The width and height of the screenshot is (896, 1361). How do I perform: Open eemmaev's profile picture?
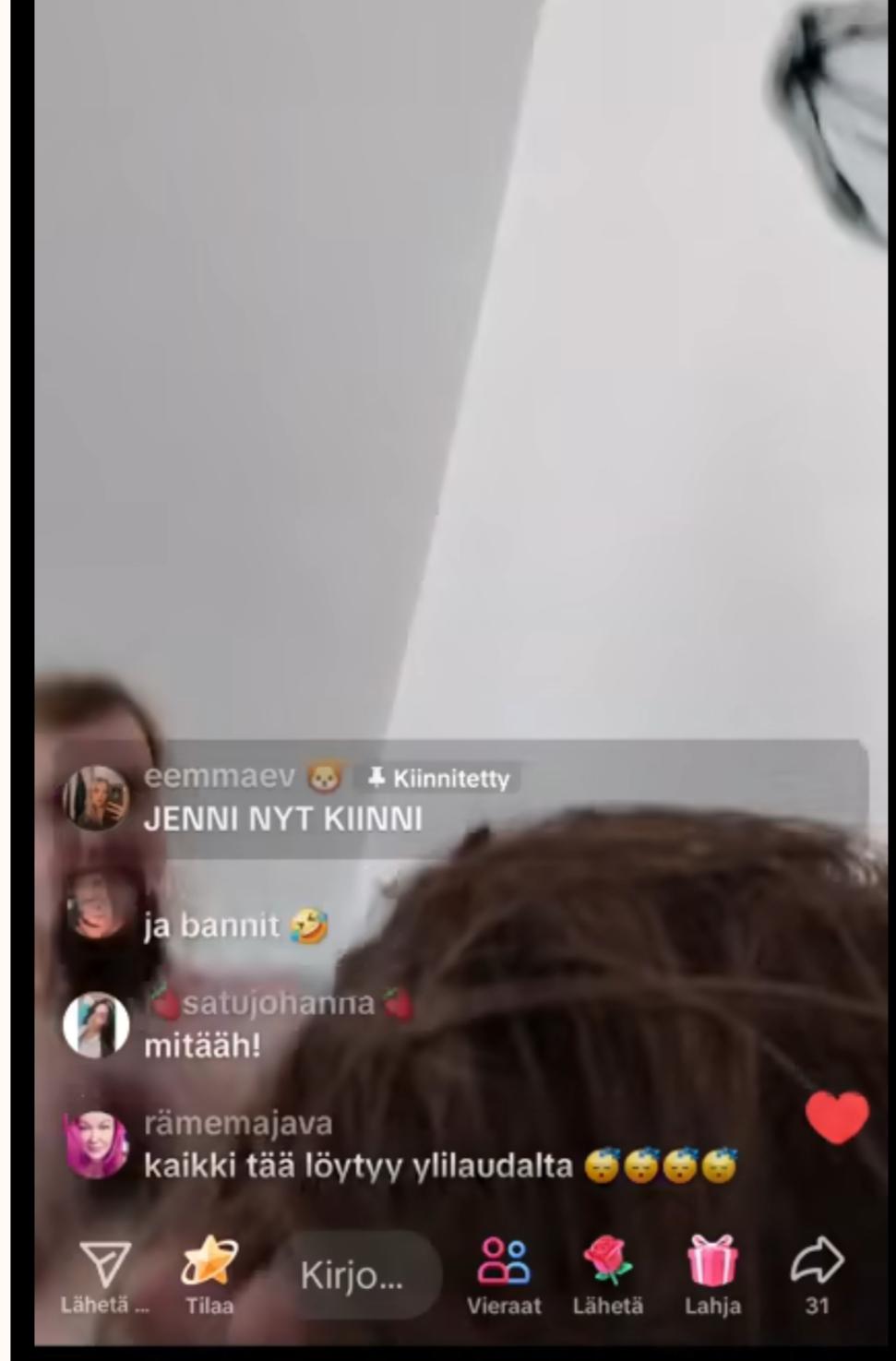click(95, 797)
